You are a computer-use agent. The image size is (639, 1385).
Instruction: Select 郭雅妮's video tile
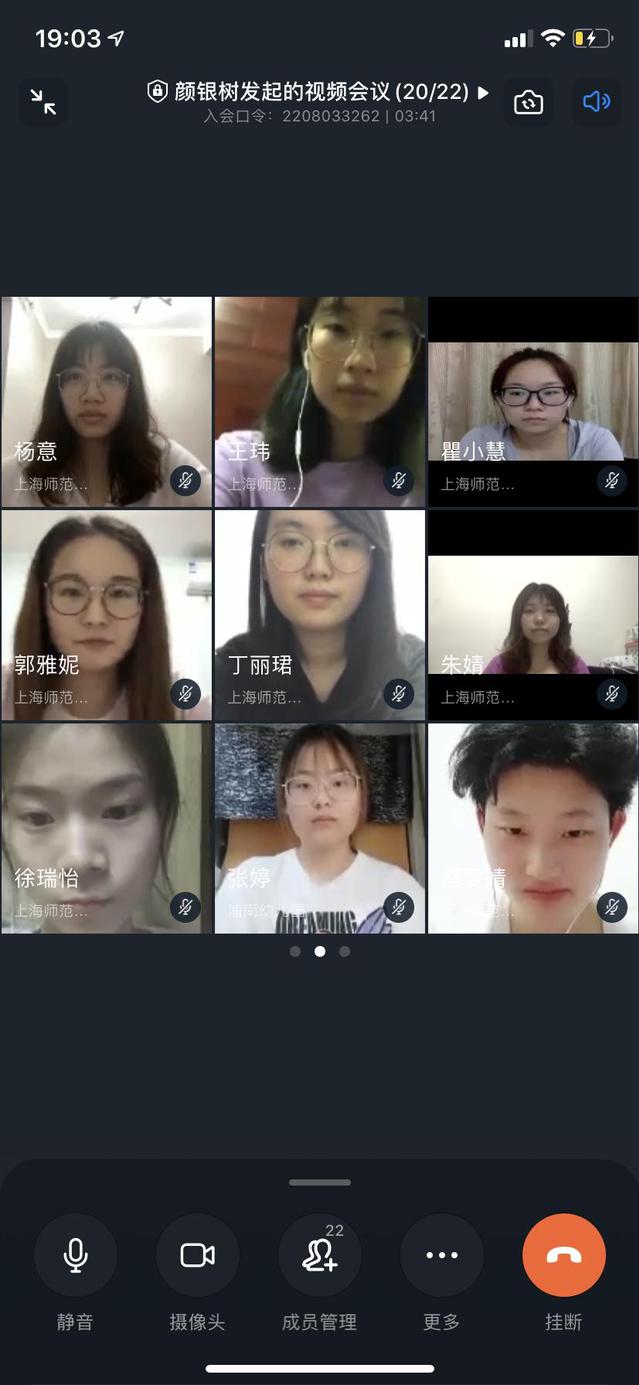pos(106,615)
